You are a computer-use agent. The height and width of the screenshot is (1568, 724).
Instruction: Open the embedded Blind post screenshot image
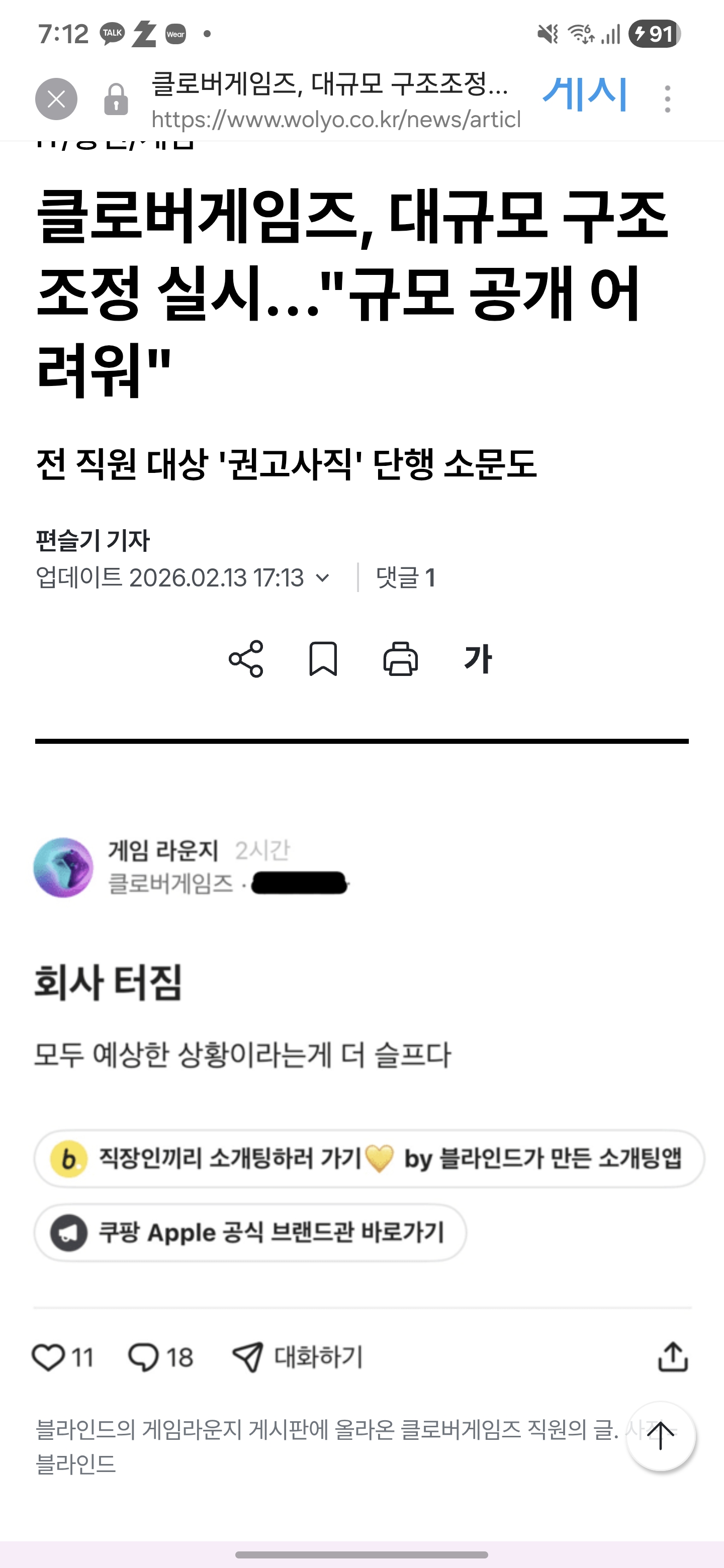(x=361, y=1096)
